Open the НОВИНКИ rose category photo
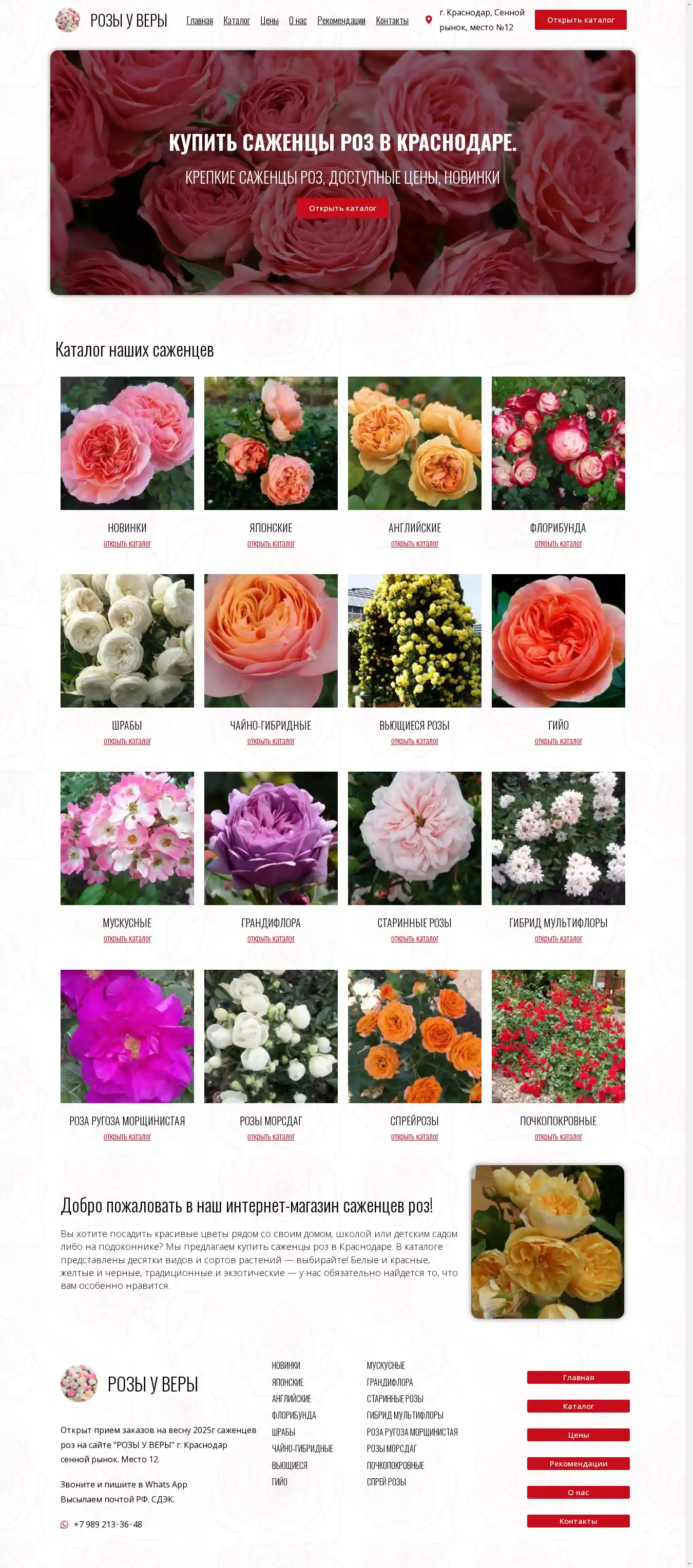Screen dimensions: 693x1568 [127, 443]
